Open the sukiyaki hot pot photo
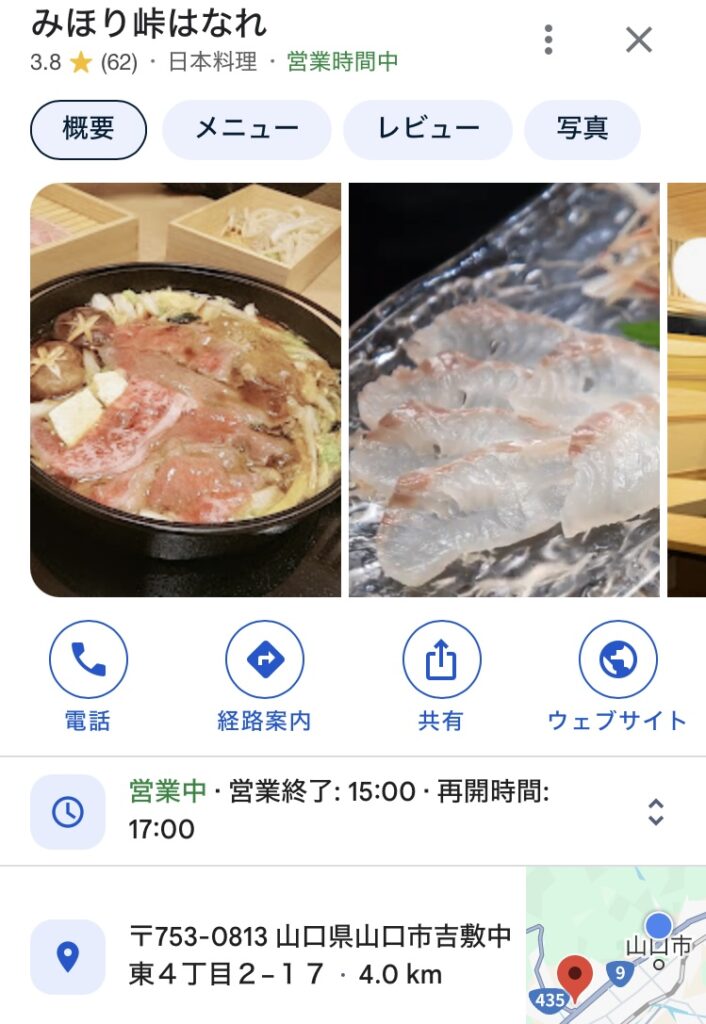 (x=185, y=390)
